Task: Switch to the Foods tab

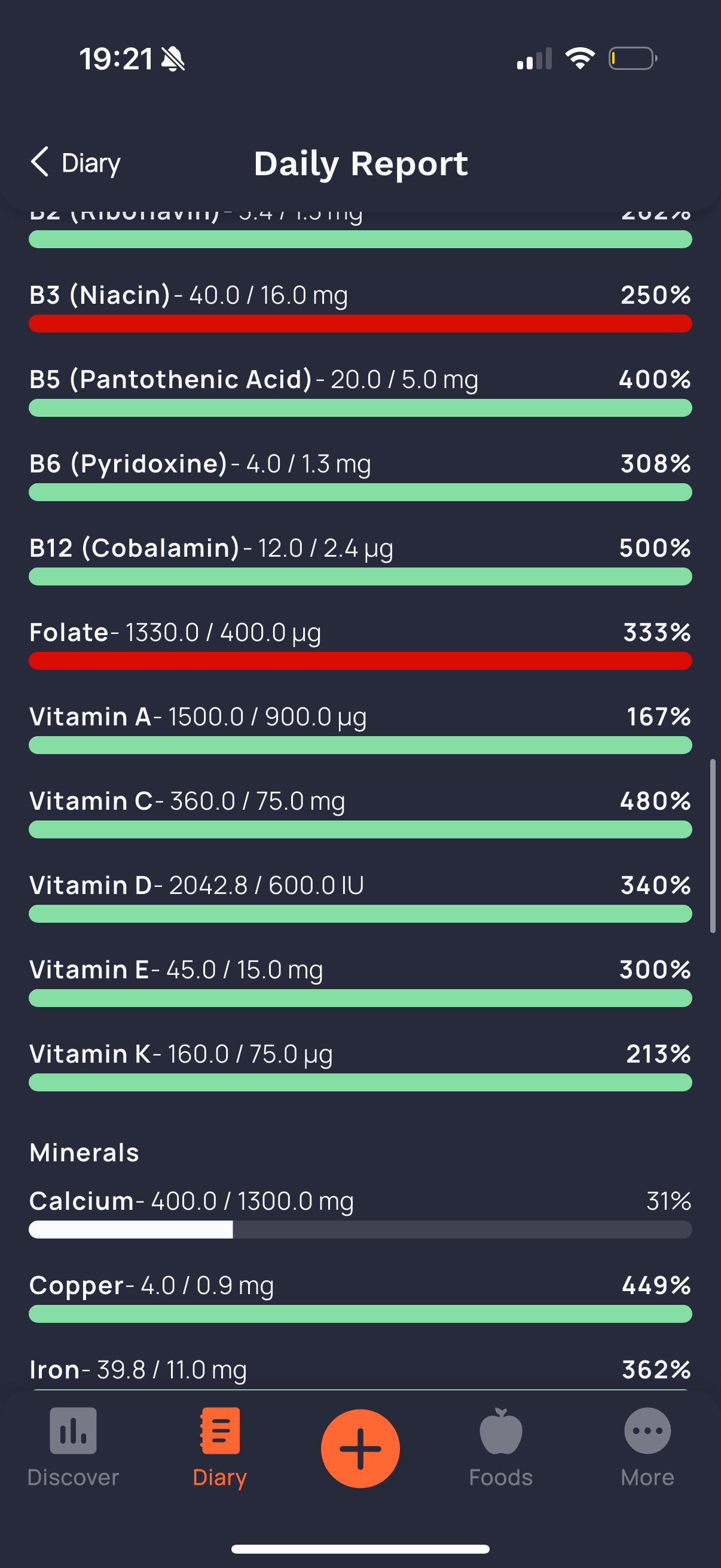Action: (501, 1447)
